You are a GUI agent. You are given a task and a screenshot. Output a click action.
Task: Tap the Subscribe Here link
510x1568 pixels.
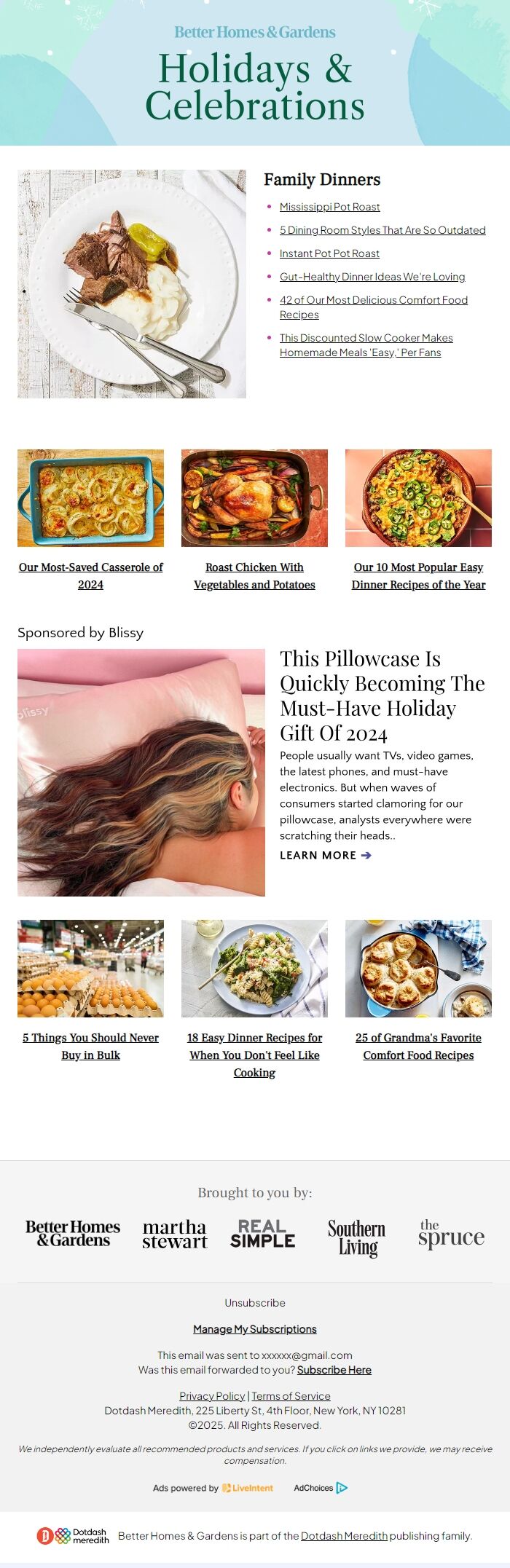334,1369
